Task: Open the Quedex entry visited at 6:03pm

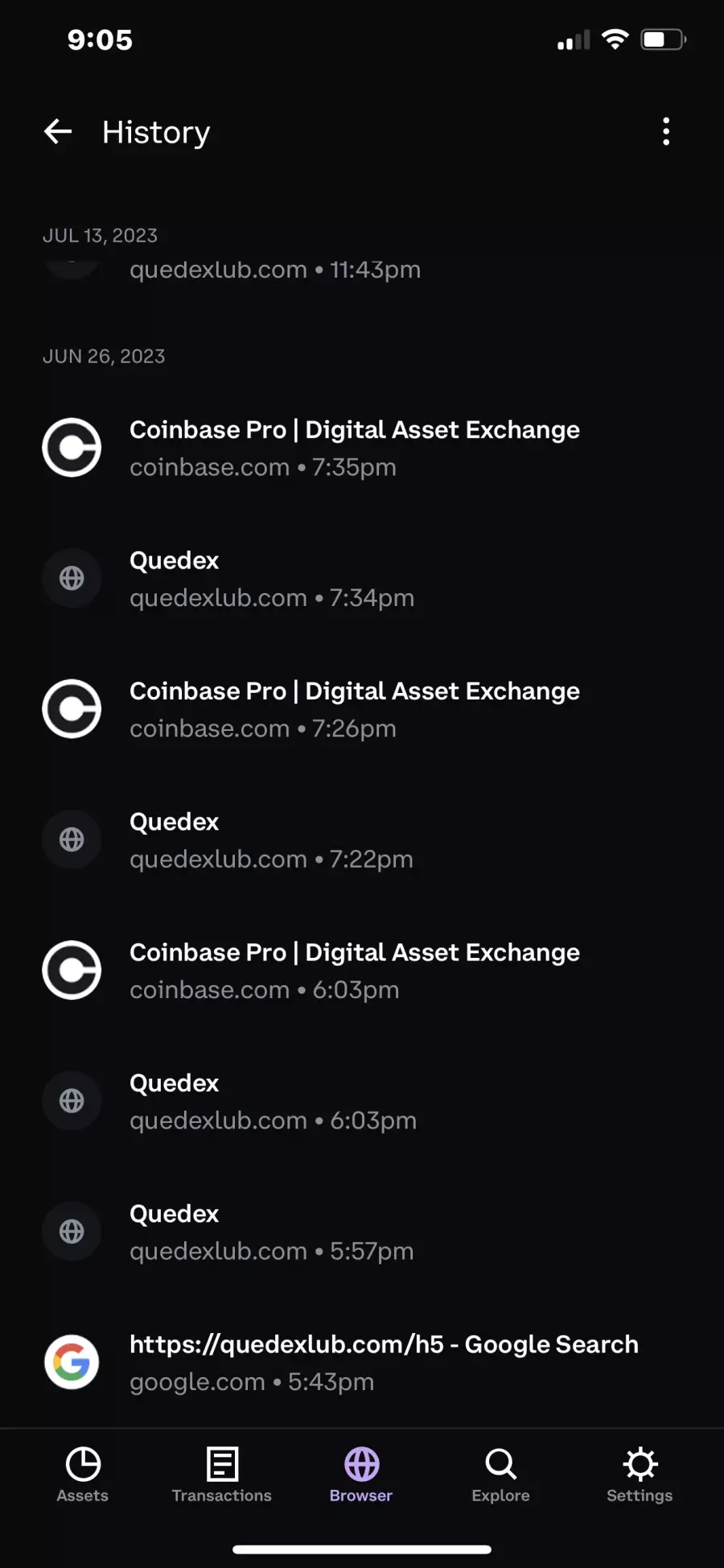Action: (x=362, y=1100)
